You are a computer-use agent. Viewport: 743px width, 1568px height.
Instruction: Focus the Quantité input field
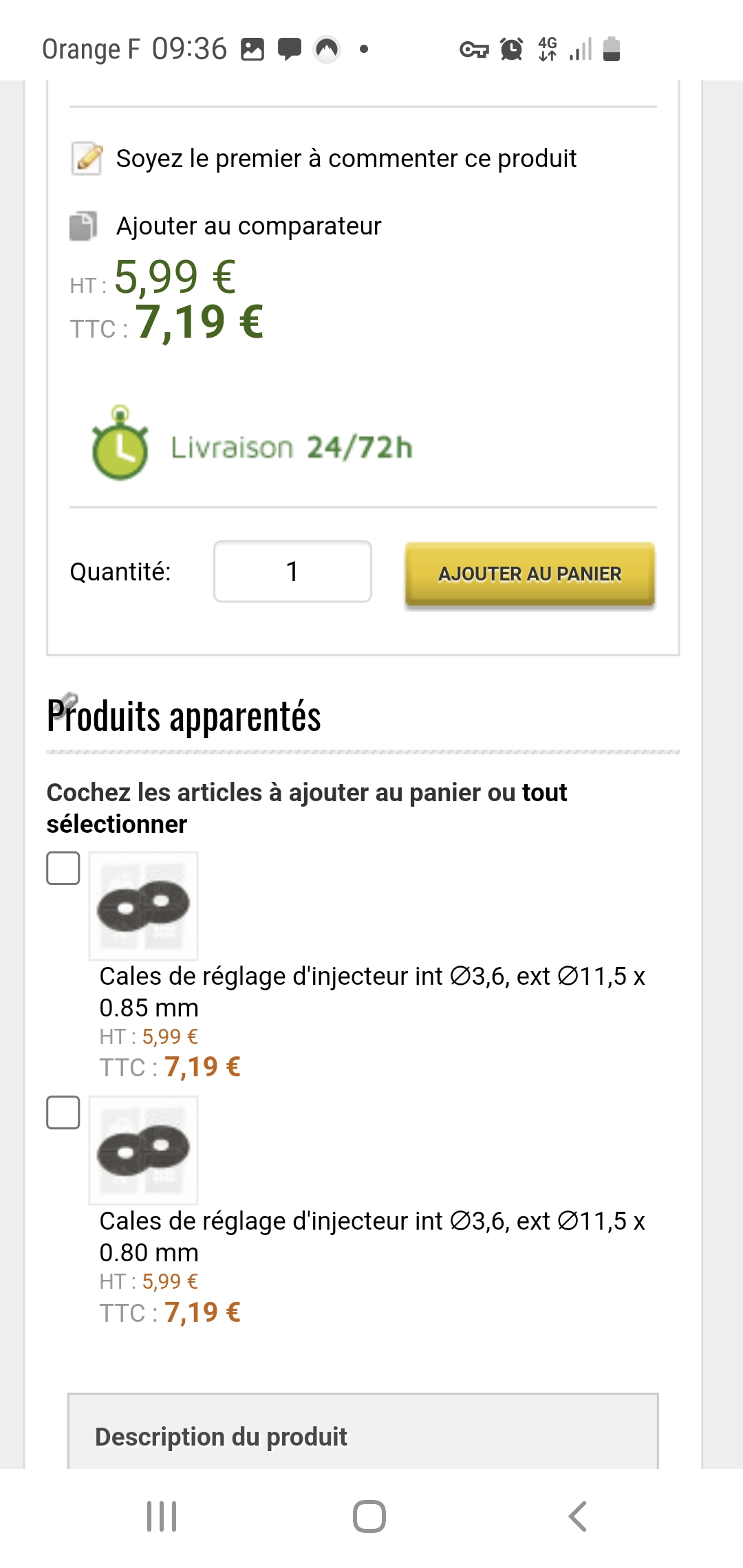(292, 571)
